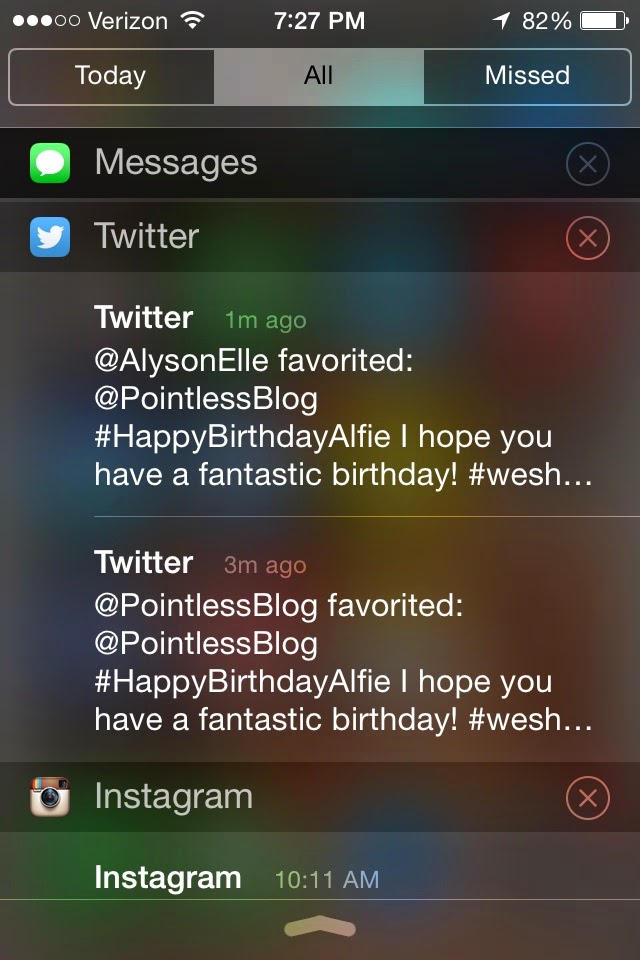Dismiss the Instagram notifications section
This screenshot has width=640, height=960.
coord(587,798)
